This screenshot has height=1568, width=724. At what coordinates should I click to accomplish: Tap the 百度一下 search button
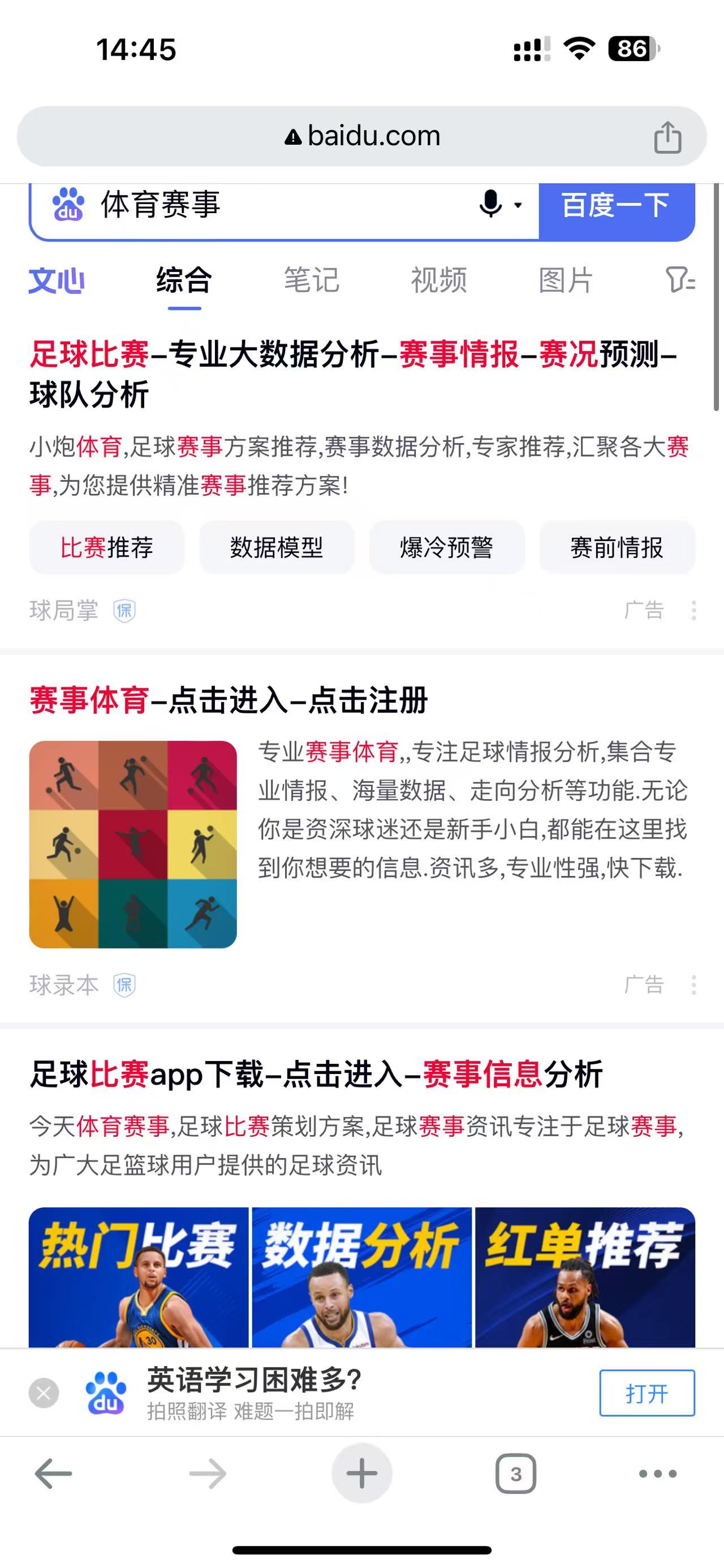pyautogui.click(x=615, y=205)
